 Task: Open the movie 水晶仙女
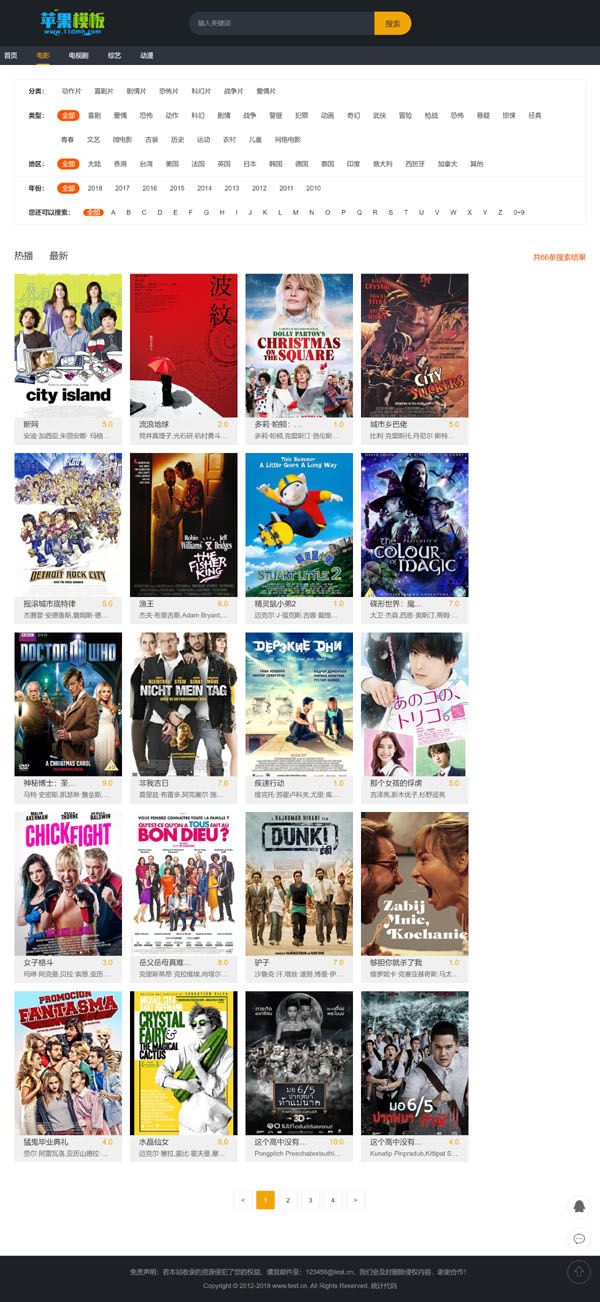coord(183,1063)
